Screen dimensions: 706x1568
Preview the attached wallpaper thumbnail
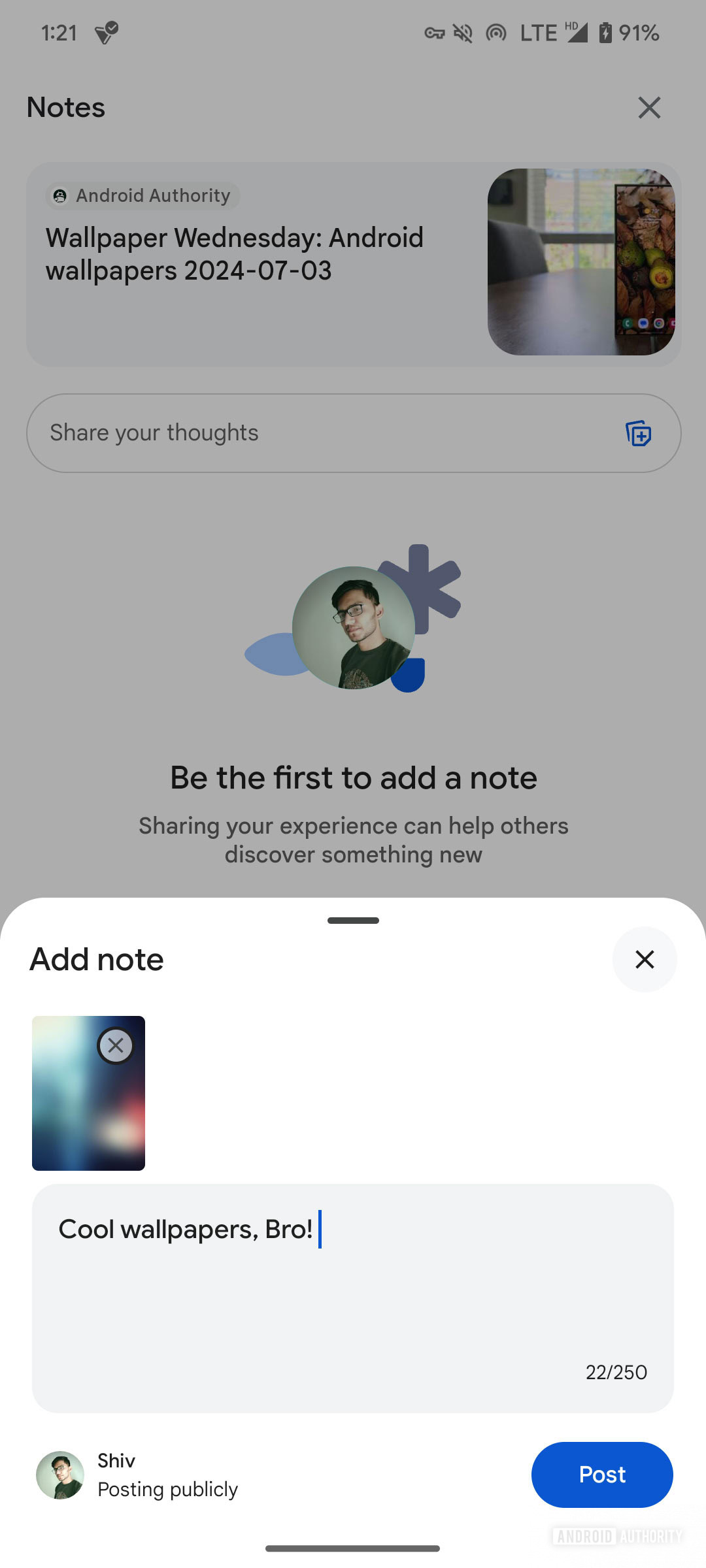[x=78, y=1117]
